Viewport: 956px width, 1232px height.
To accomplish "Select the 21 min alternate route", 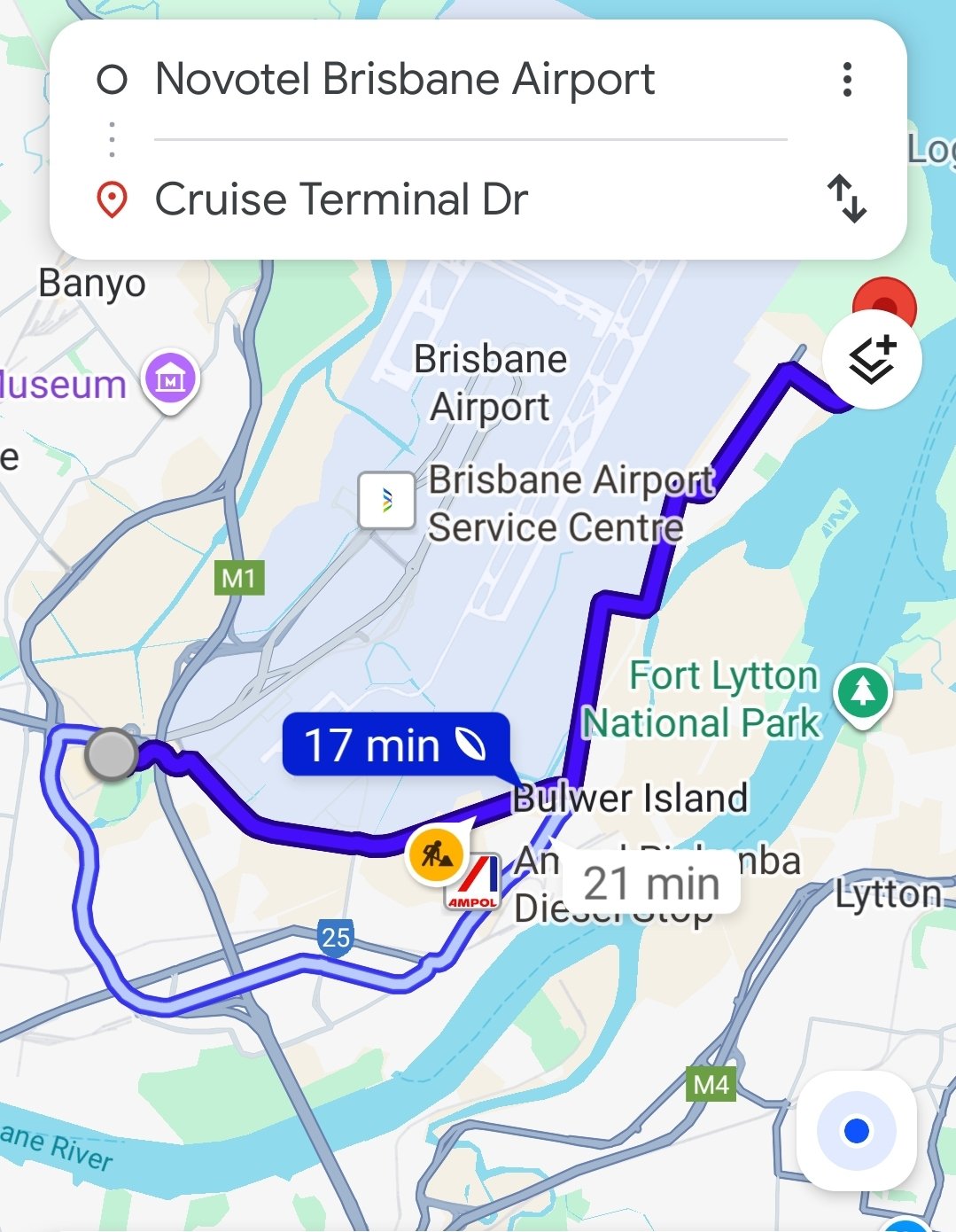I will tap(651, 884).
